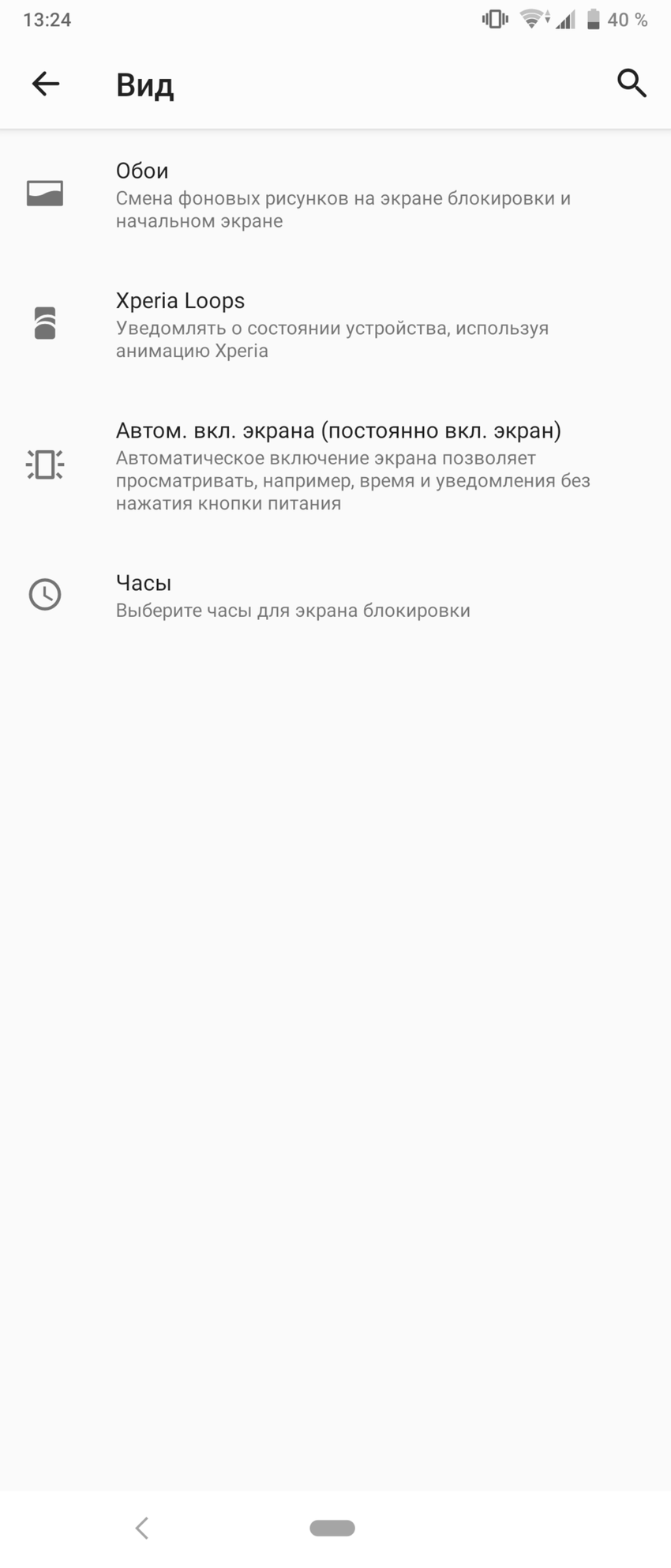Tap the home pill button
This screenshot has height=1568, width=671.
point(332,1528)
